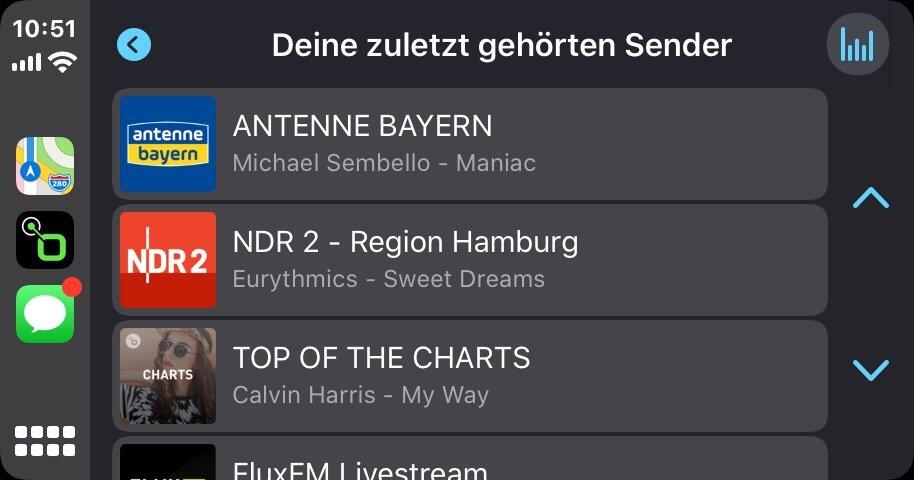Viewport: 914px width, 480px height.
Task: Open the now playing equalizer icon
Action: click(857, 45)
